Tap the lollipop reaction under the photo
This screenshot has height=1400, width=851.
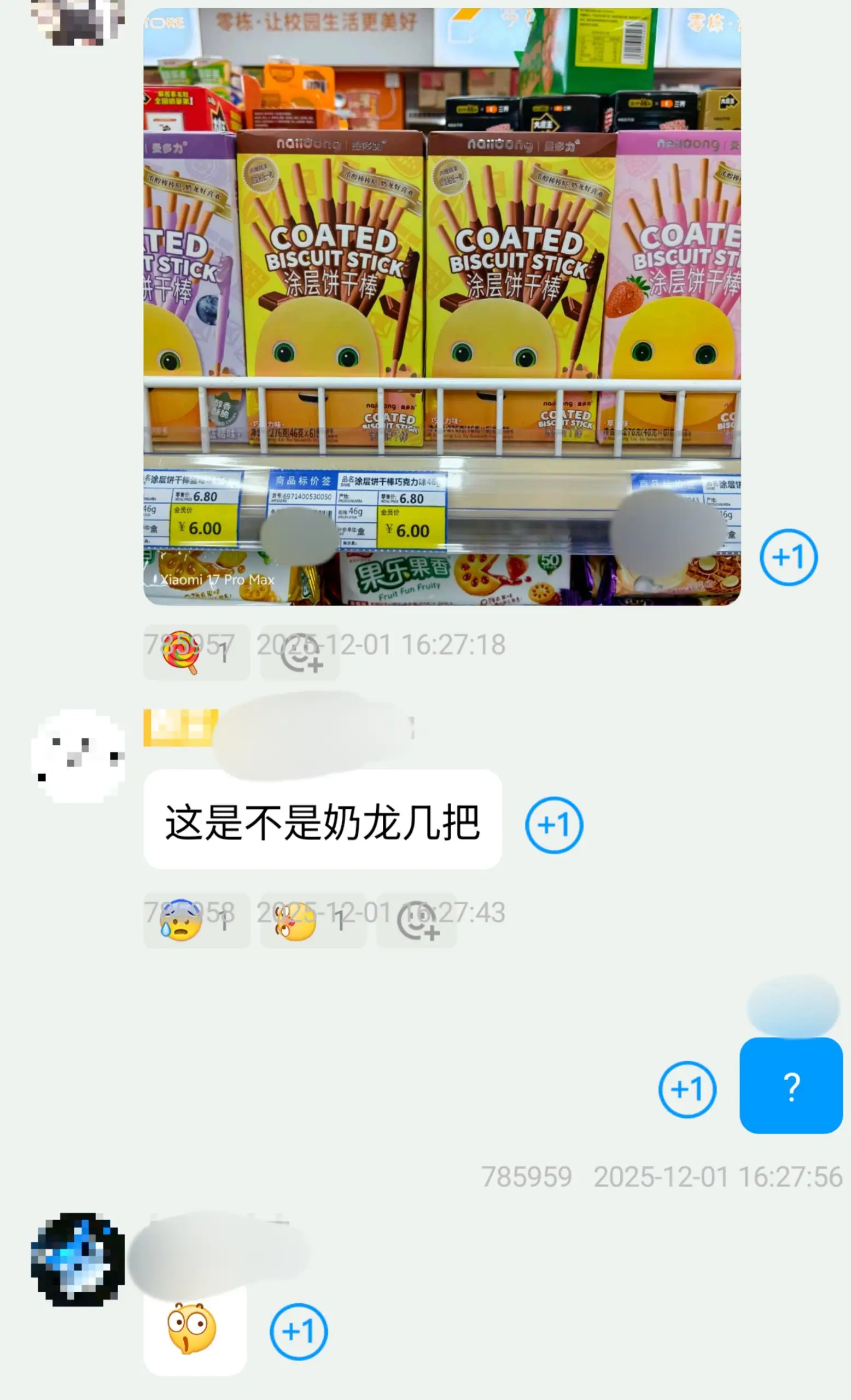coord(196,652)
